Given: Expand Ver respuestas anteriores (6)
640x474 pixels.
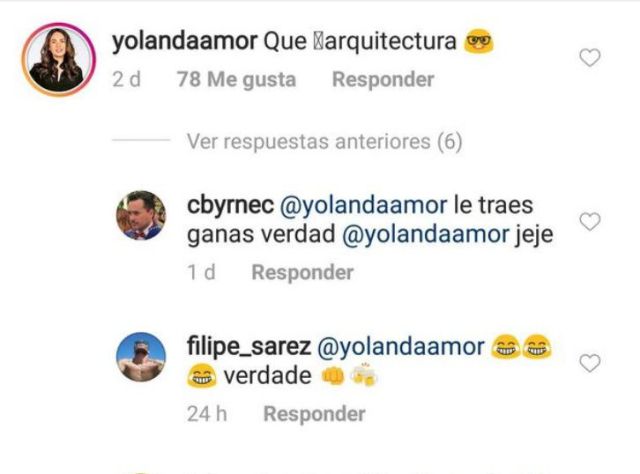Looking at the screenshot, I should click(324, 142).
